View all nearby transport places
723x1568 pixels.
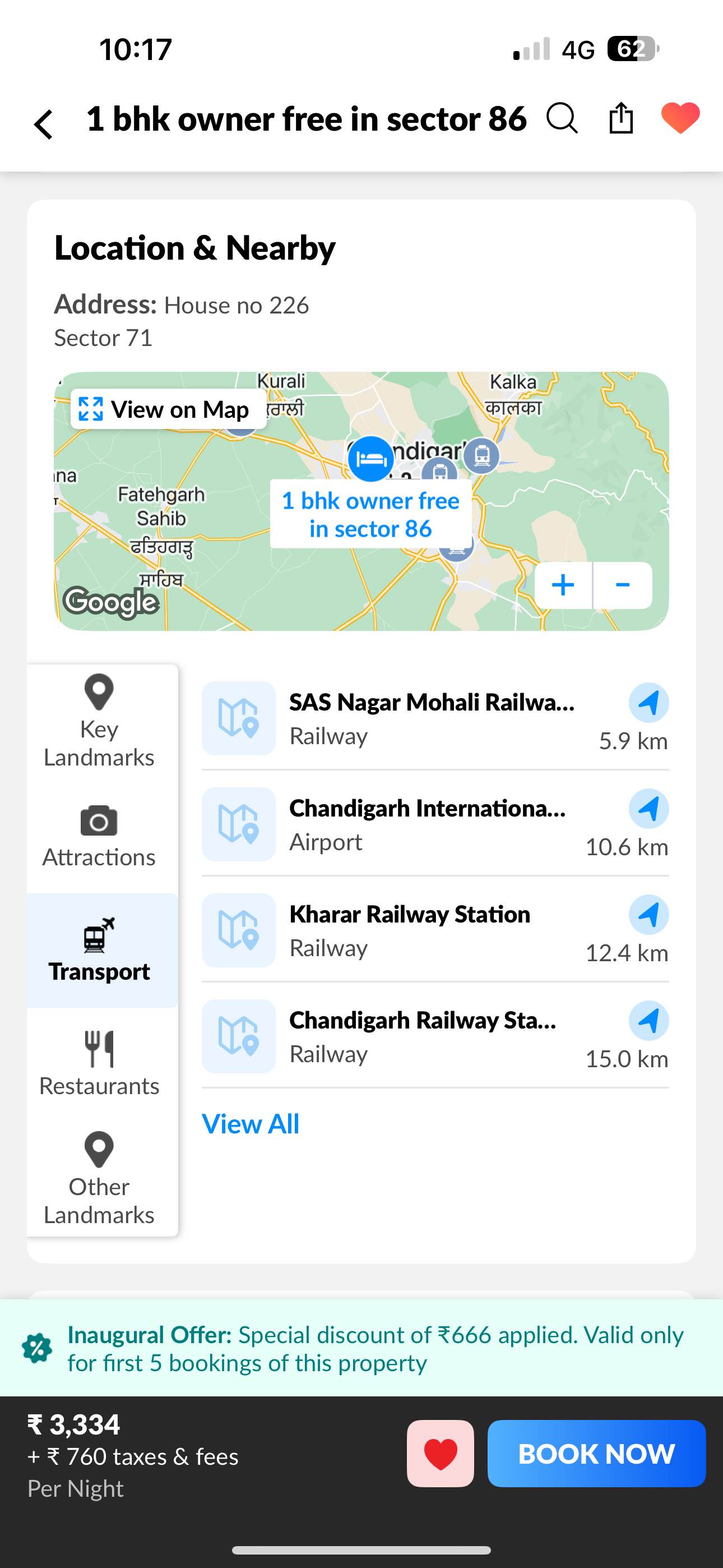tap(250, 1124)
